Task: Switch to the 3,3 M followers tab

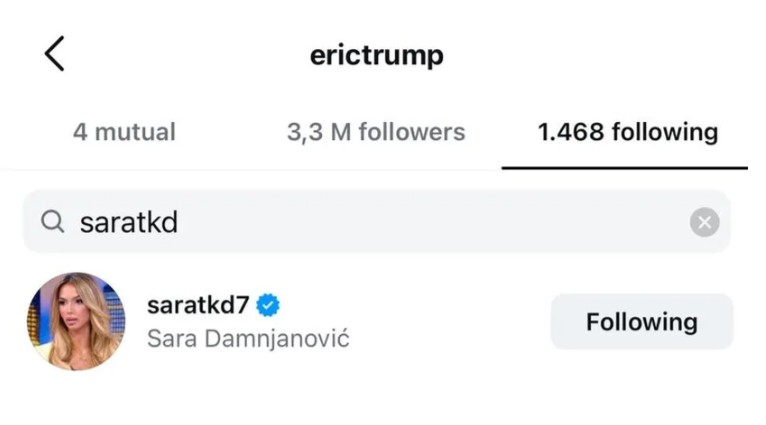Action: coord(376,132)
